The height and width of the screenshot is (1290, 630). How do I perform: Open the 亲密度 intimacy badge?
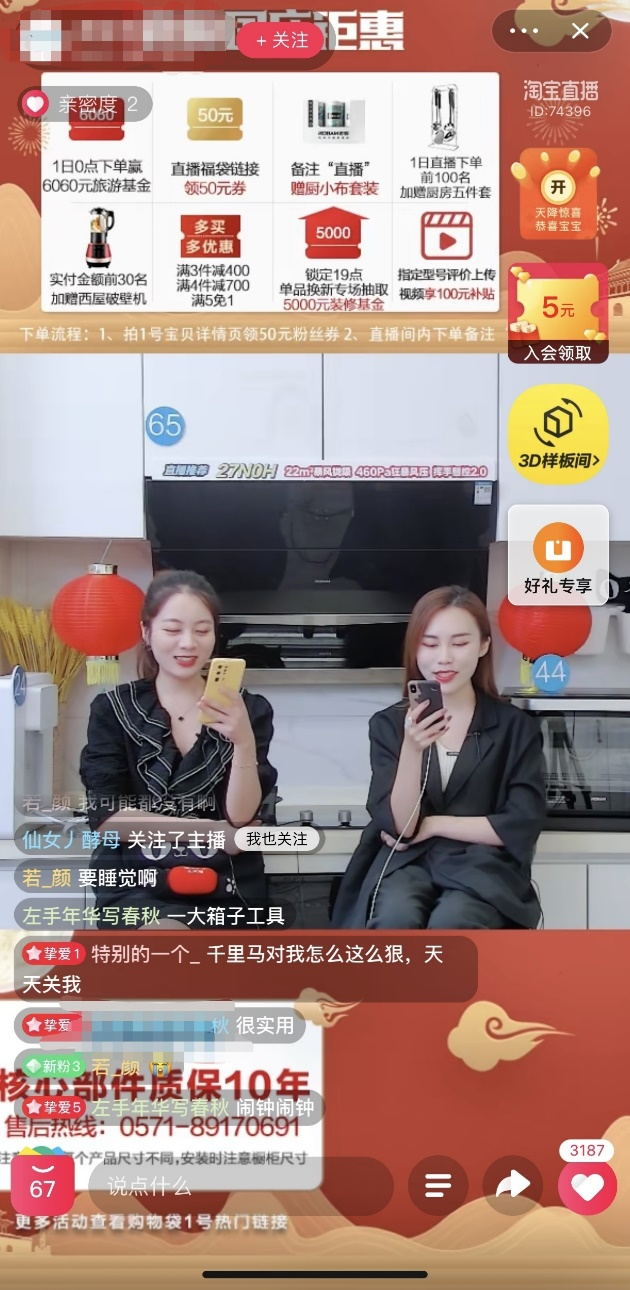tap(84, 103)
